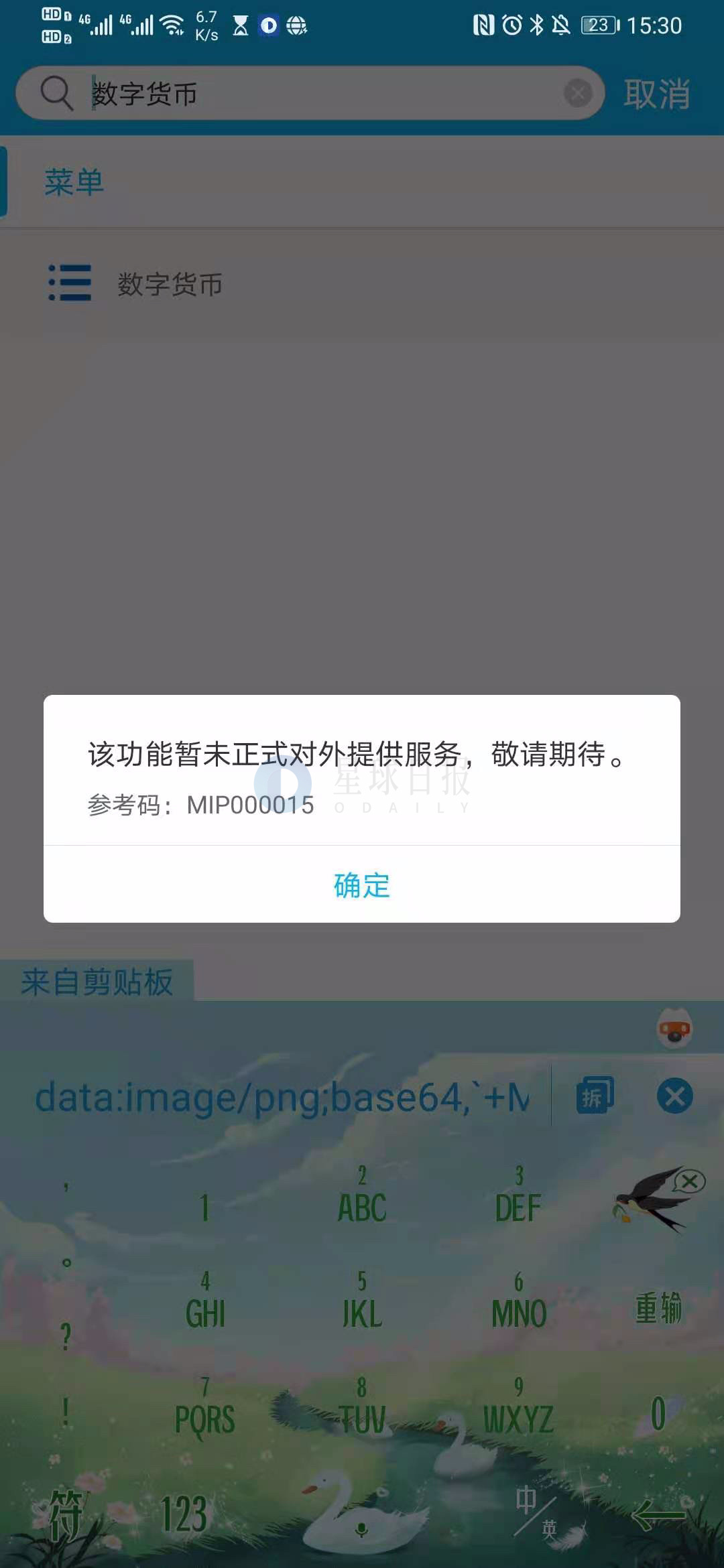Tap 取消 to cancel search

(x=656, y=93)
